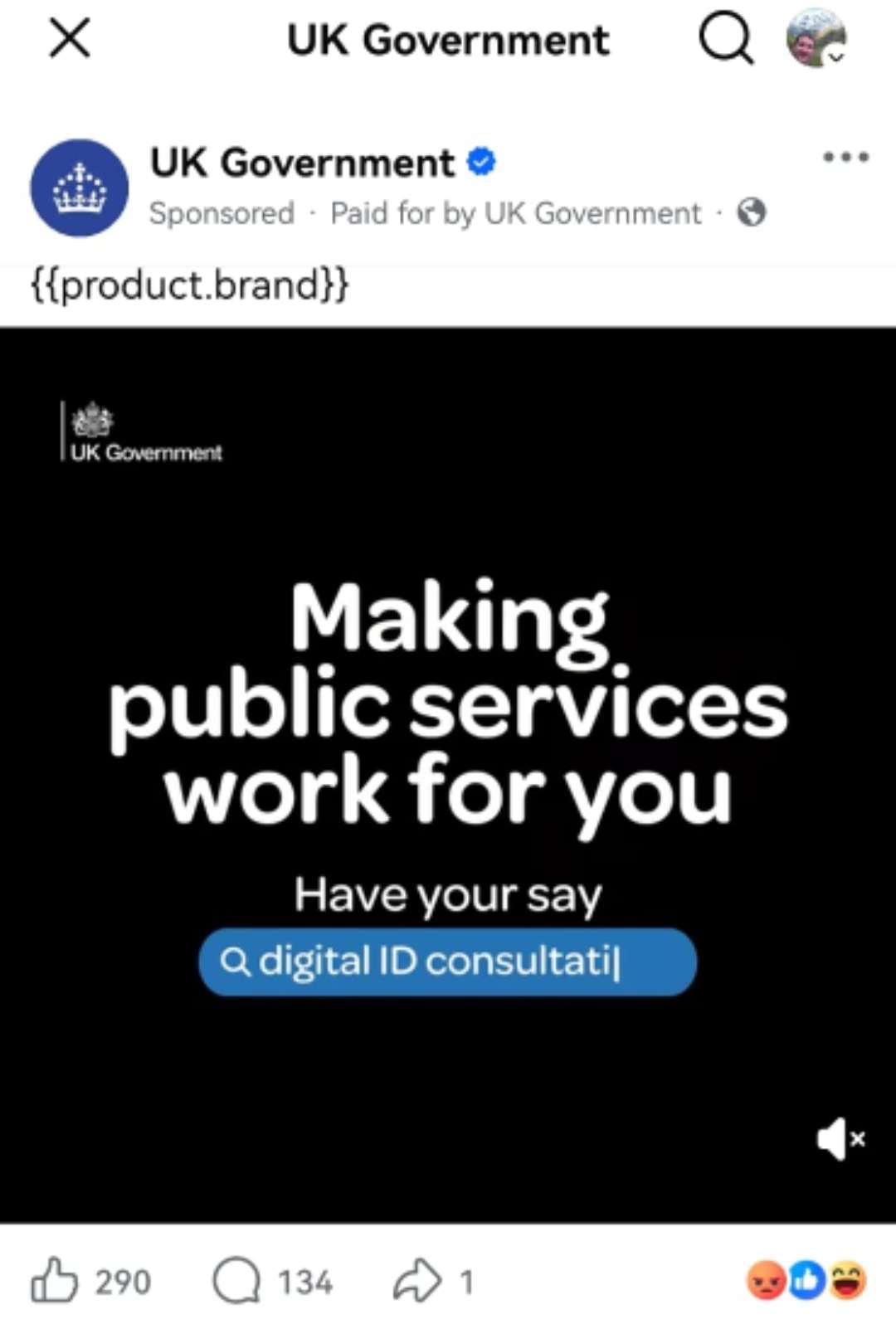896x1334 pixels.
Task: Open the three-dot post options menu
Action: tap(845, 158)
